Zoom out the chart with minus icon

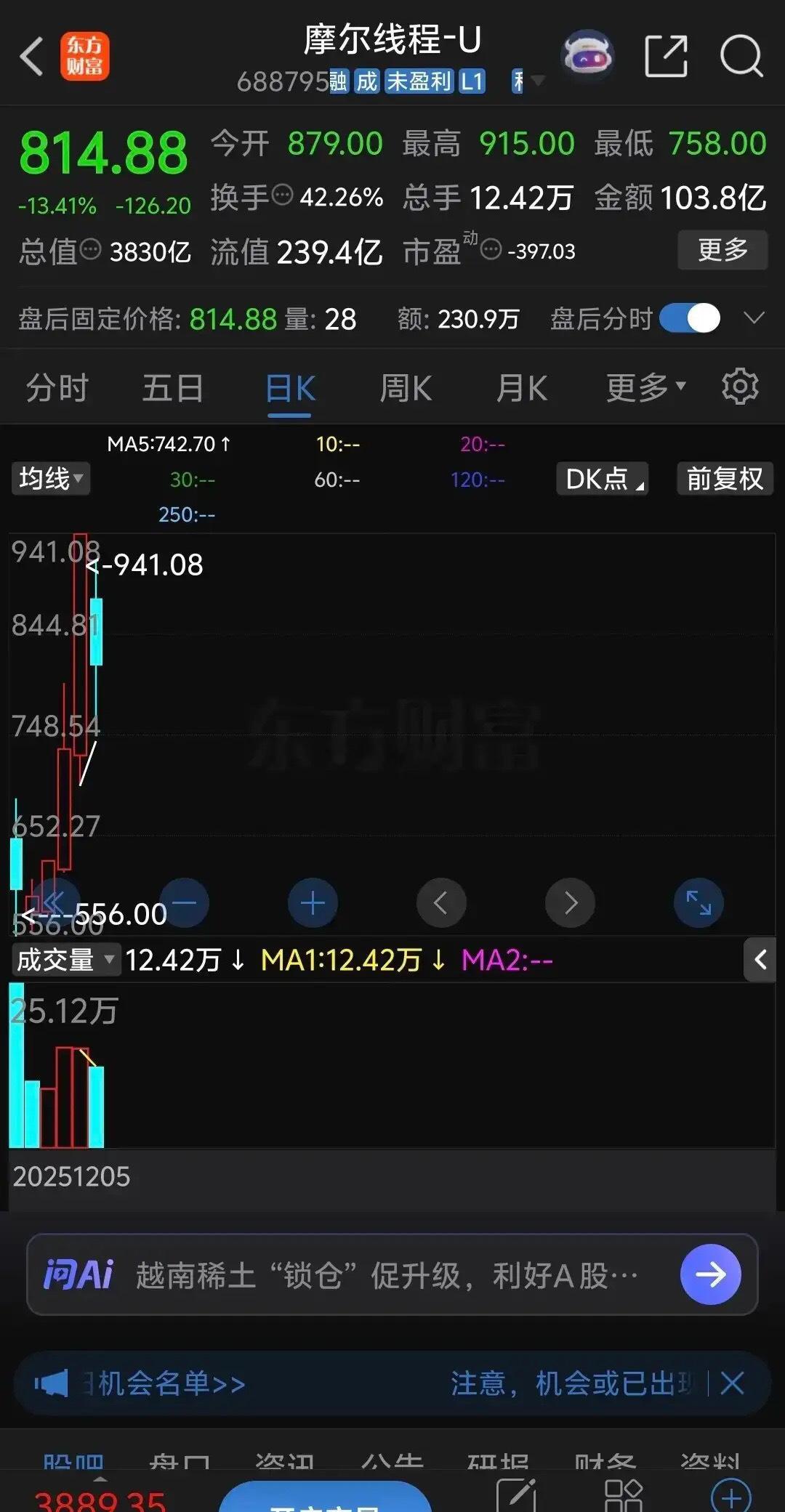(185, 902)
